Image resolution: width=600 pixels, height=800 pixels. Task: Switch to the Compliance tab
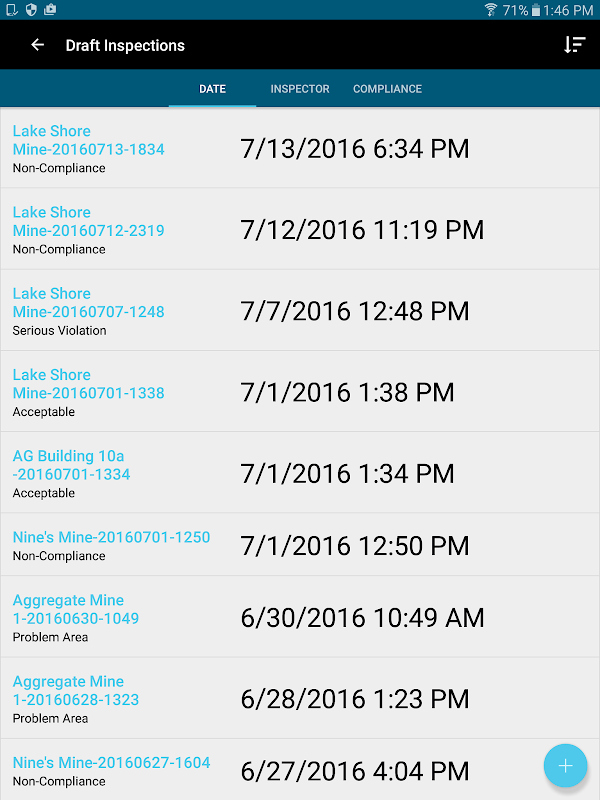pos(387,89)
